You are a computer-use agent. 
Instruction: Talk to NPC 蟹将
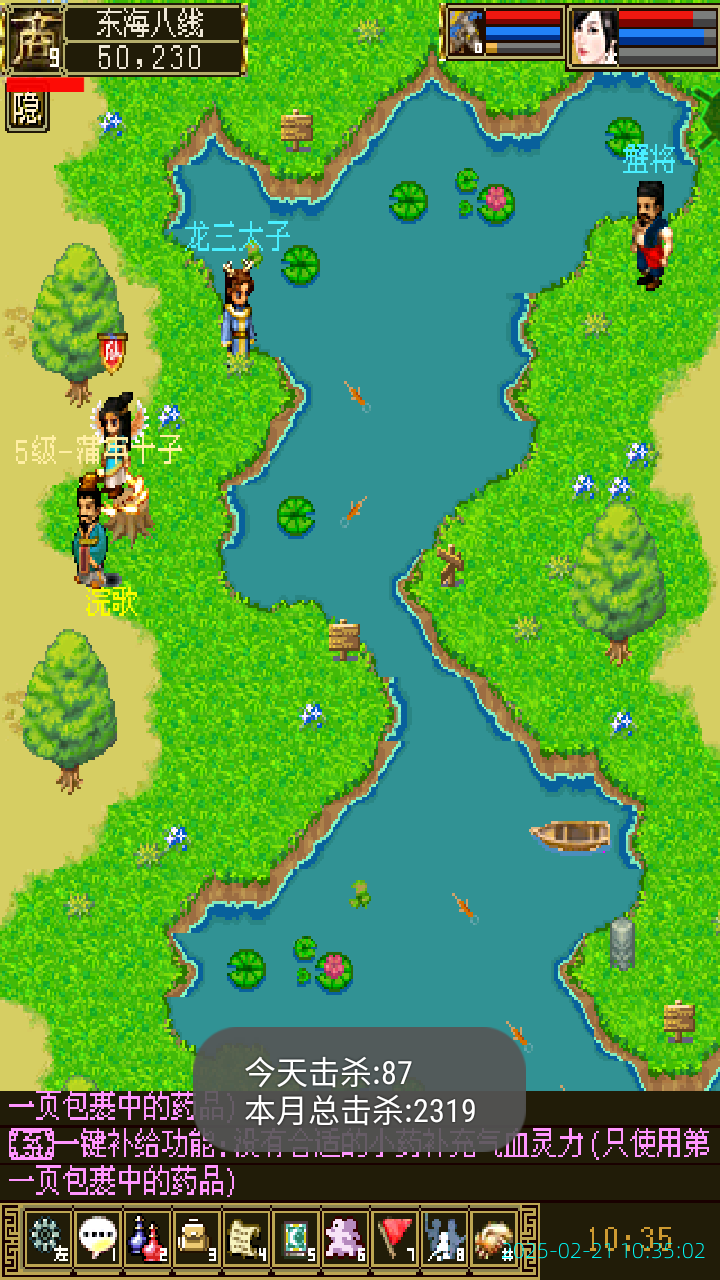(651, 235)
